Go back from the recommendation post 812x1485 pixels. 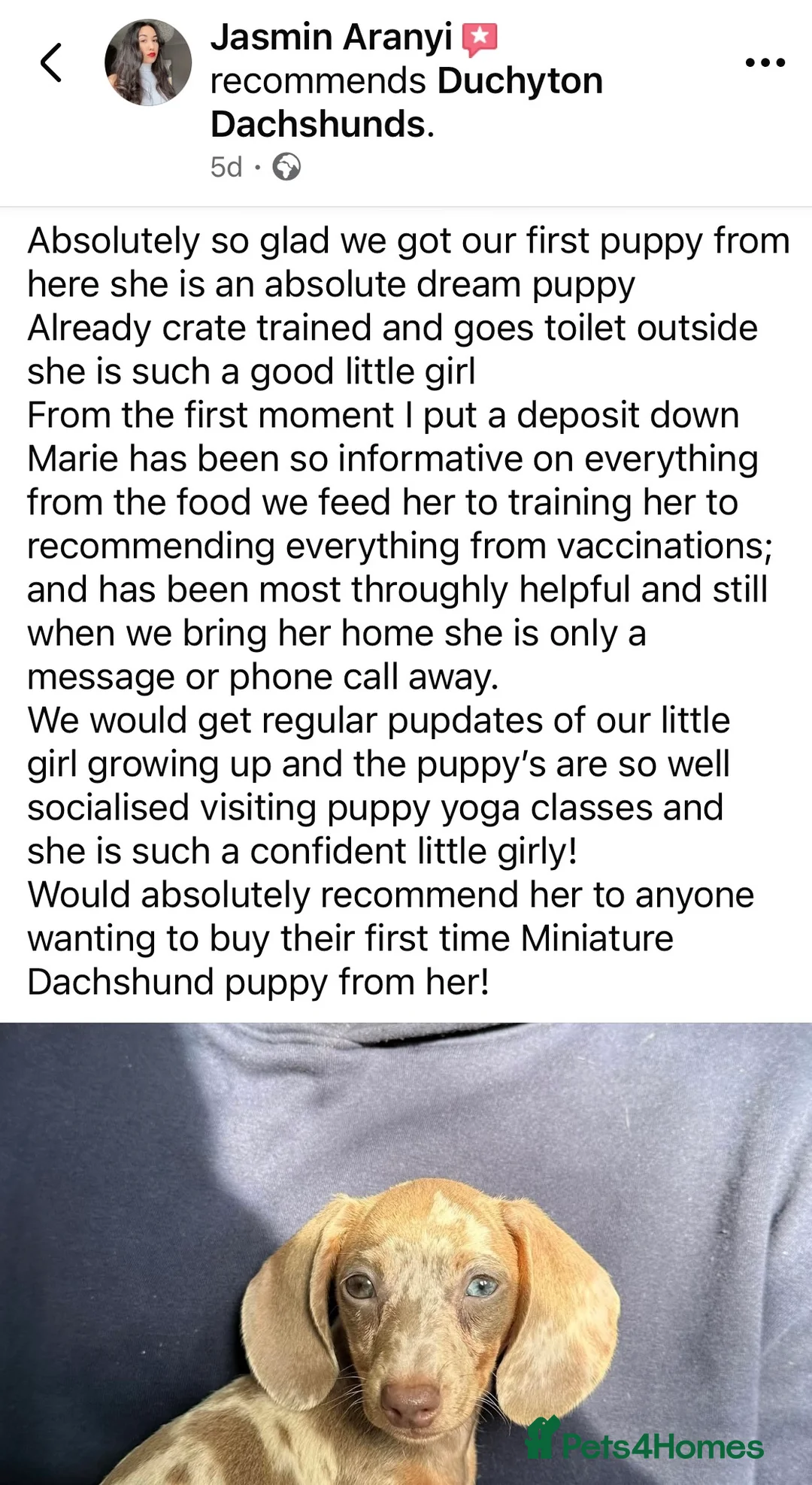51,62
